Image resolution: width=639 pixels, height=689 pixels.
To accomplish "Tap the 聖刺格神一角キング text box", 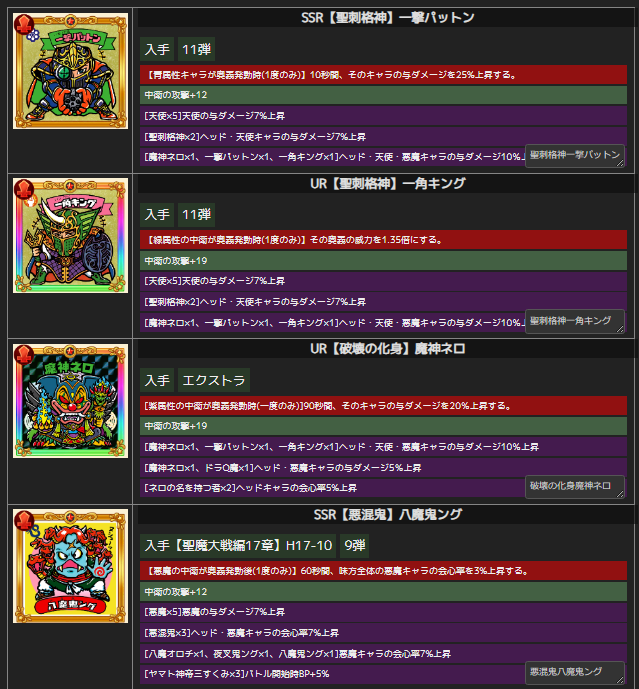I will tap(574, 321).
